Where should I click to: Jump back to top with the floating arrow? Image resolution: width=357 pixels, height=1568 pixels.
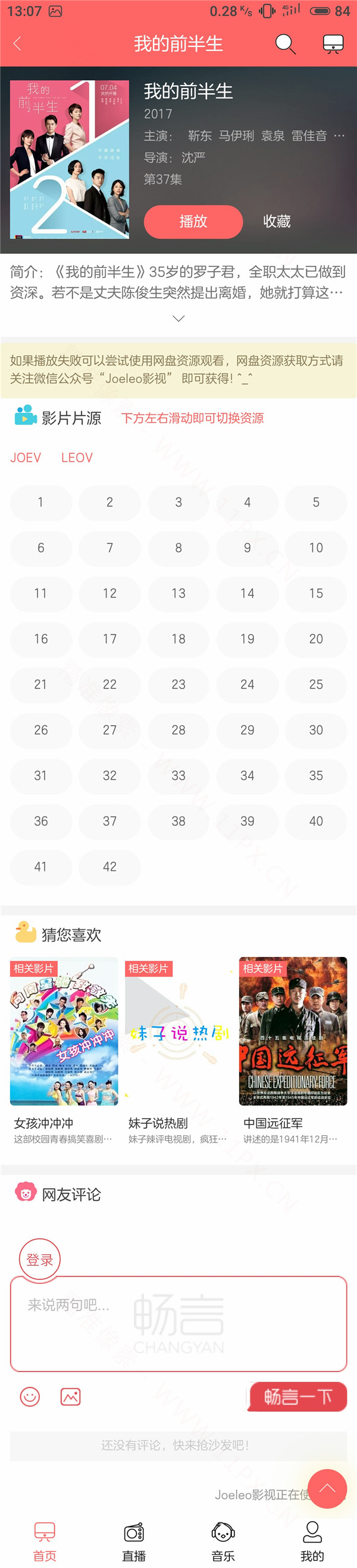click(x=327, y=1488)
